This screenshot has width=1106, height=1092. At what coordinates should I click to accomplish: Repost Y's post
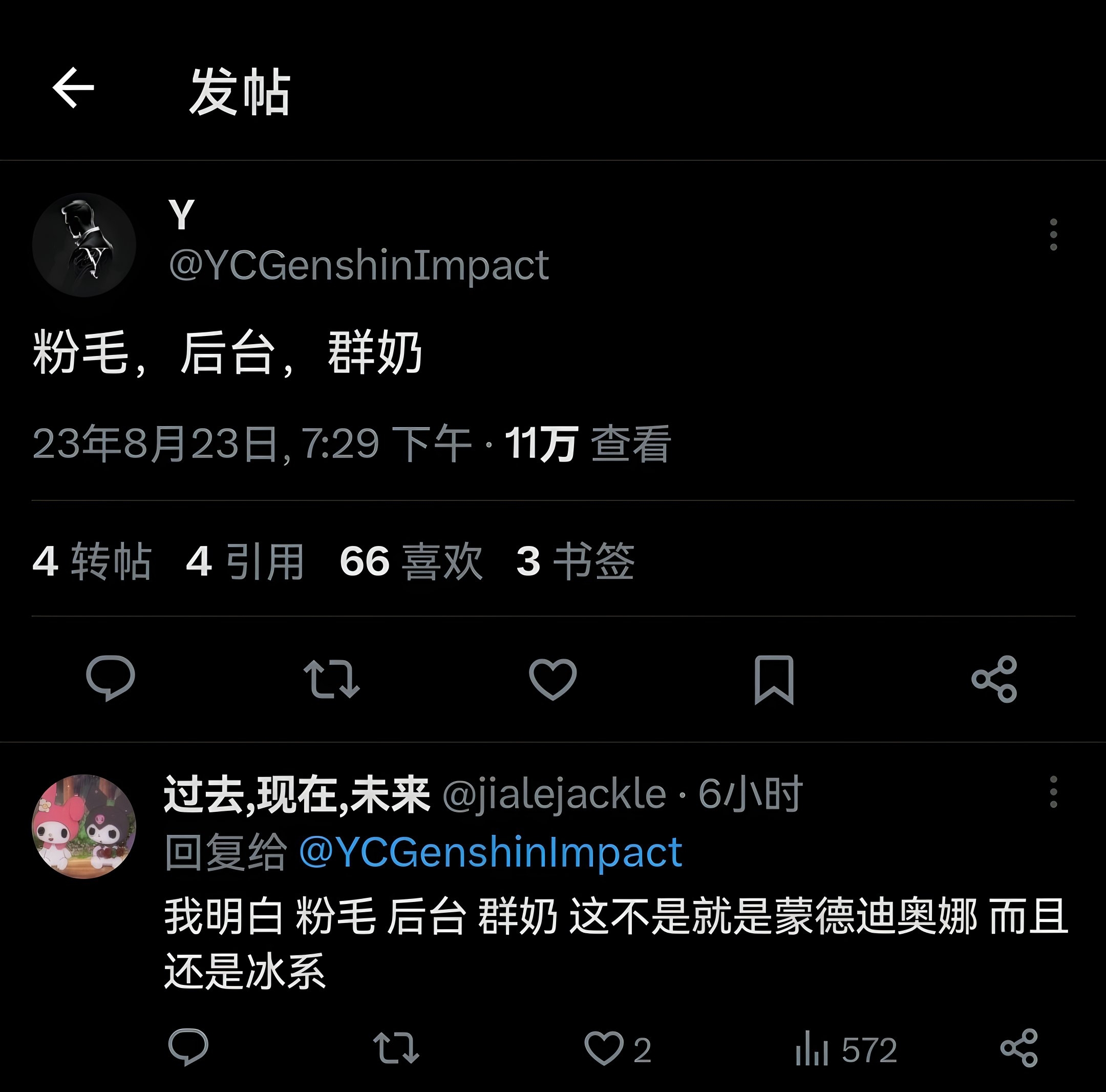[x=331, y=679]
